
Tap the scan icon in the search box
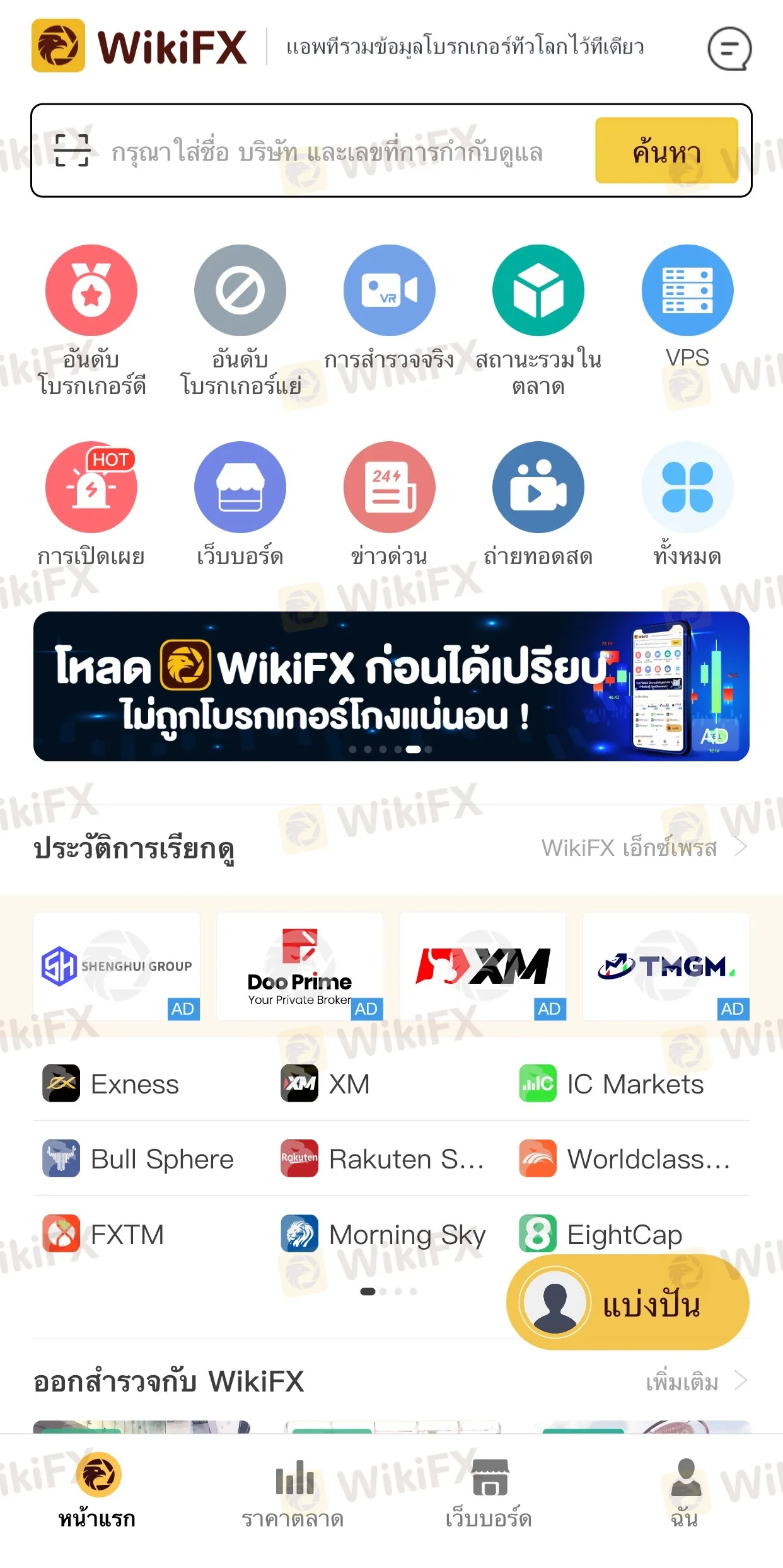tap(72, 151)
